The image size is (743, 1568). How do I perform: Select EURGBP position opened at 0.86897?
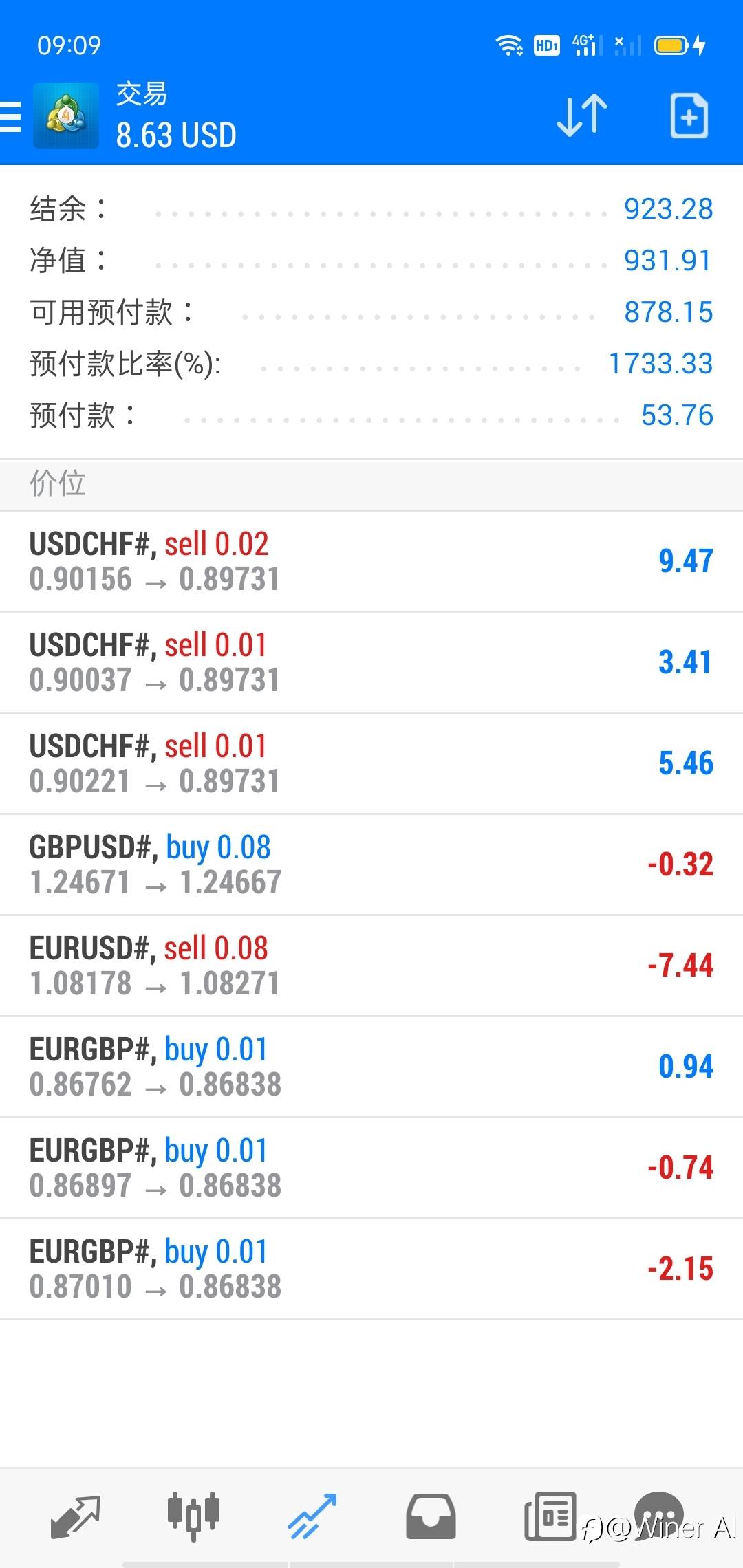click(371, 1168)
